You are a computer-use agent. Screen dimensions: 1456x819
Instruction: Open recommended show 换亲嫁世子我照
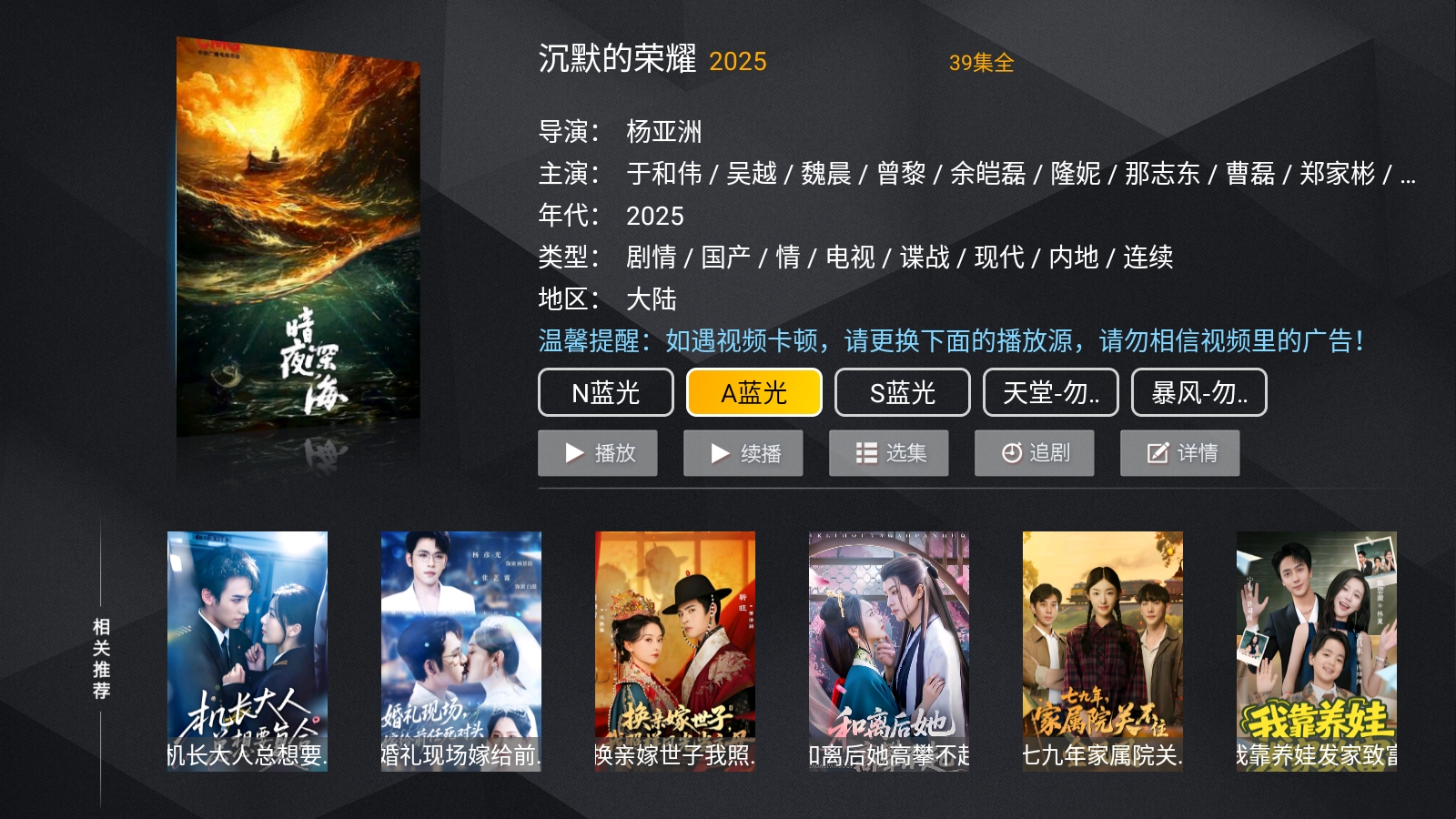point(675,651)
